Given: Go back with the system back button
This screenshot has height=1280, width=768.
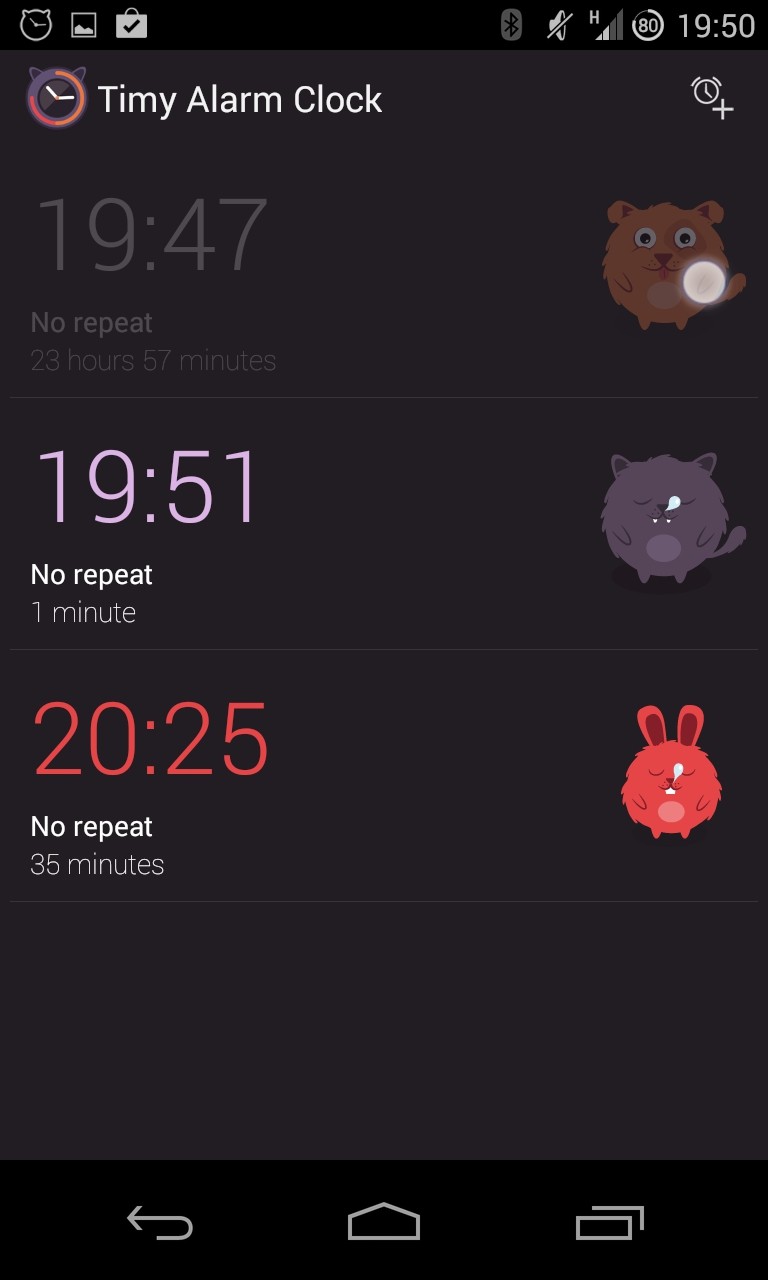Looking at the screenshot, I should pyautogui.click(x=160, y=1222).
